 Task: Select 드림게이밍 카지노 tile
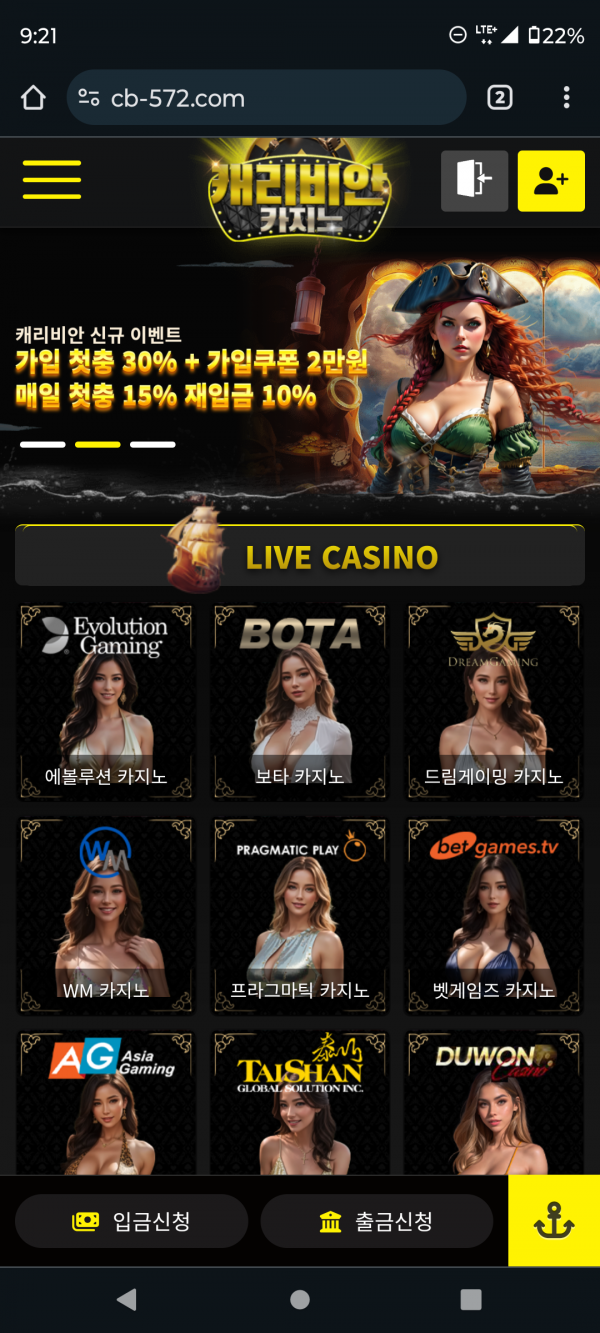[494, 701]
